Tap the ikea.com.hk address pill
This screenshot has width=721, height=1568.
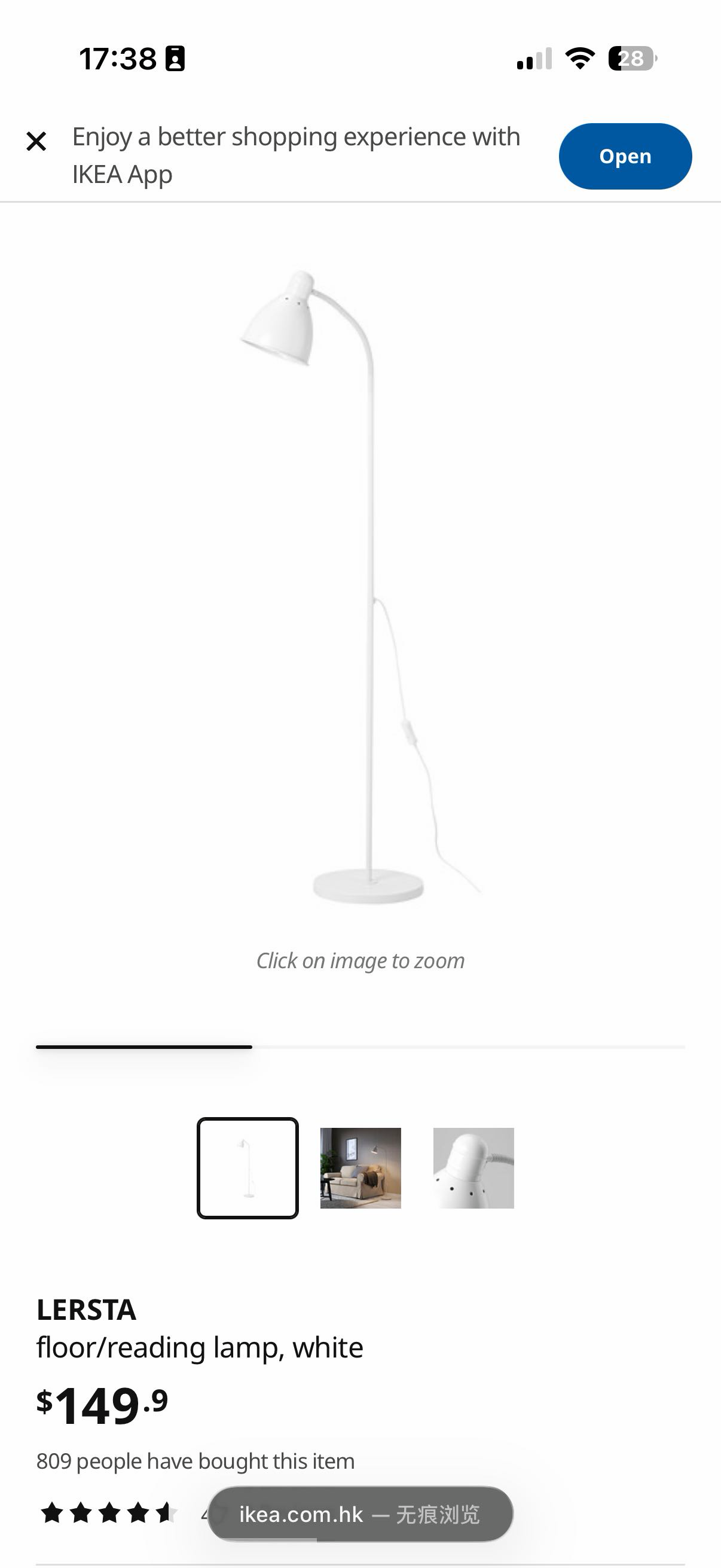pyautogui.click(x=360, y=1514)
